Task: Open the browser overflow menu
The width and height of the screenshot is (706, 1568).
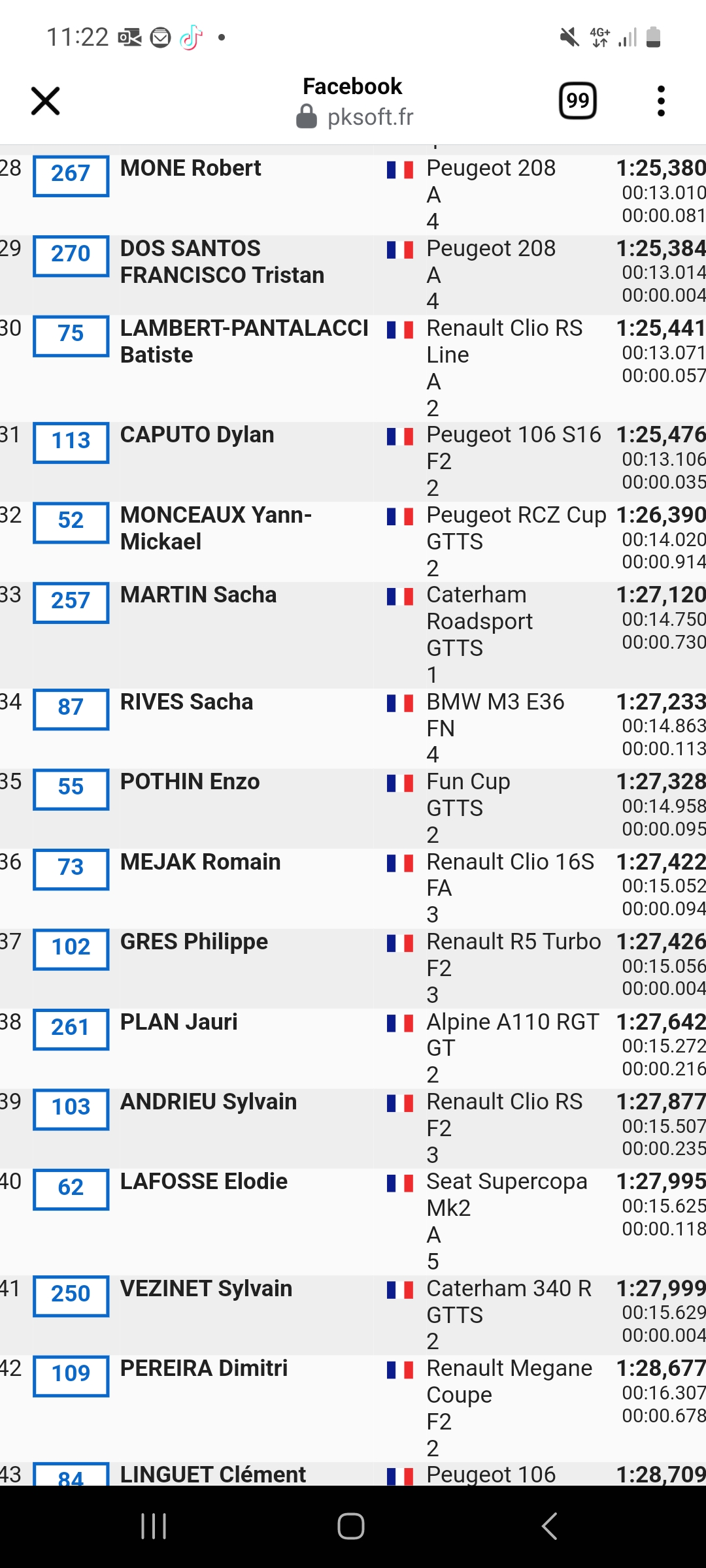Action: [661, 101]
